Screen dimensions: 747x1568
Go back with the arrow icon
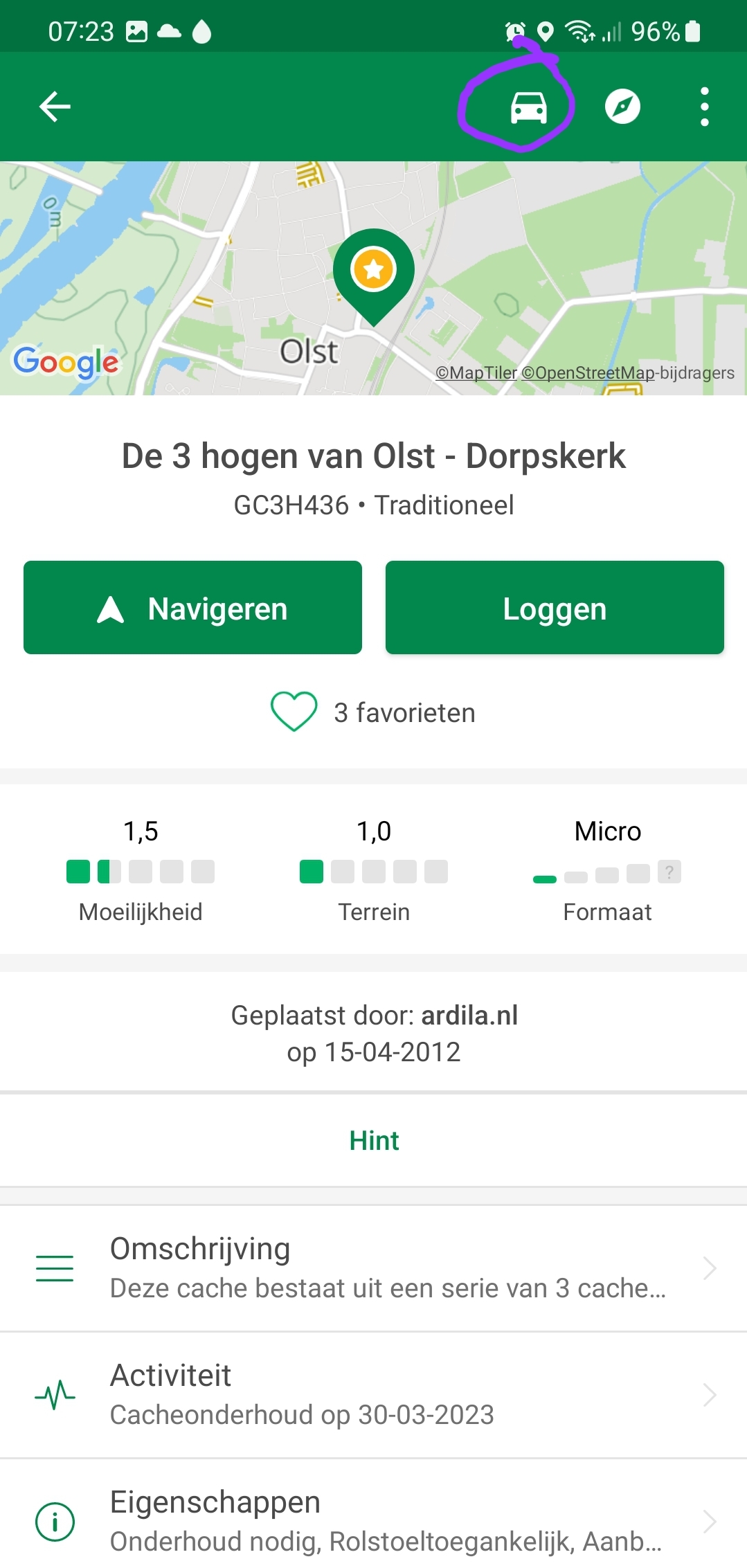[55, 107]
